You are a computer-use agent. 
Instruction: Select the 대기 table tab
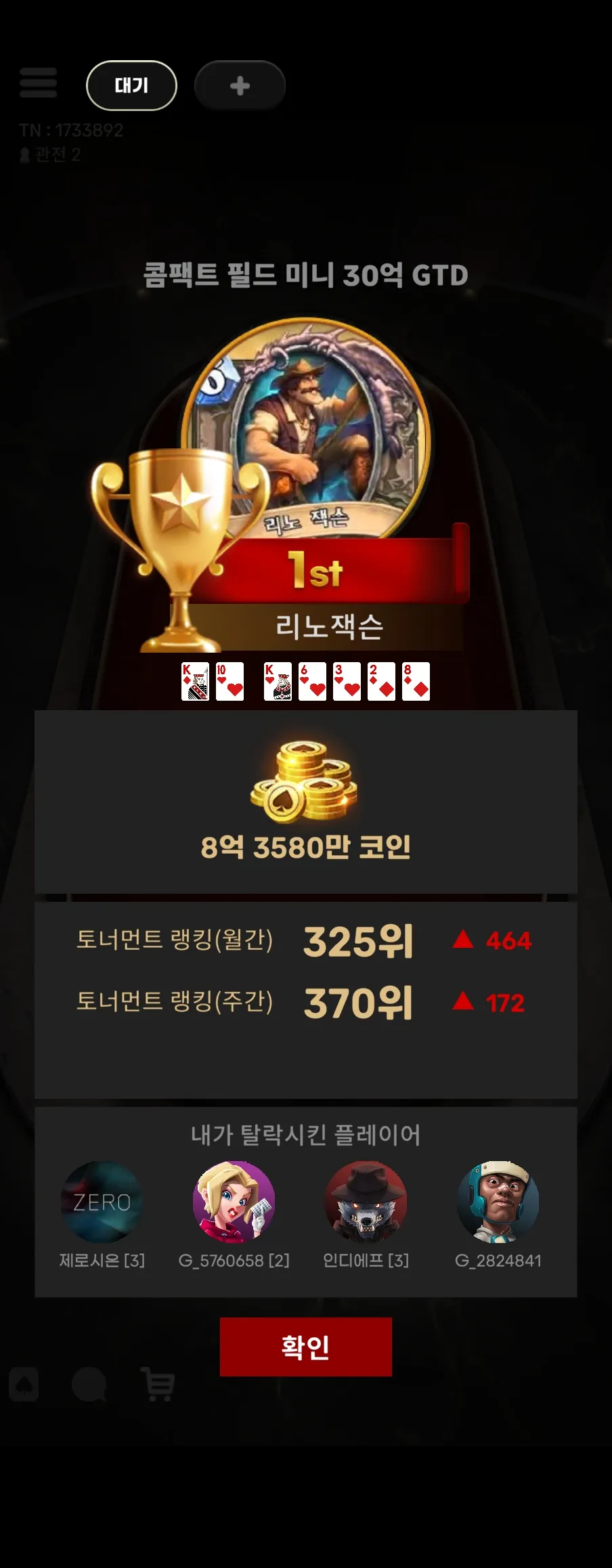131,85
